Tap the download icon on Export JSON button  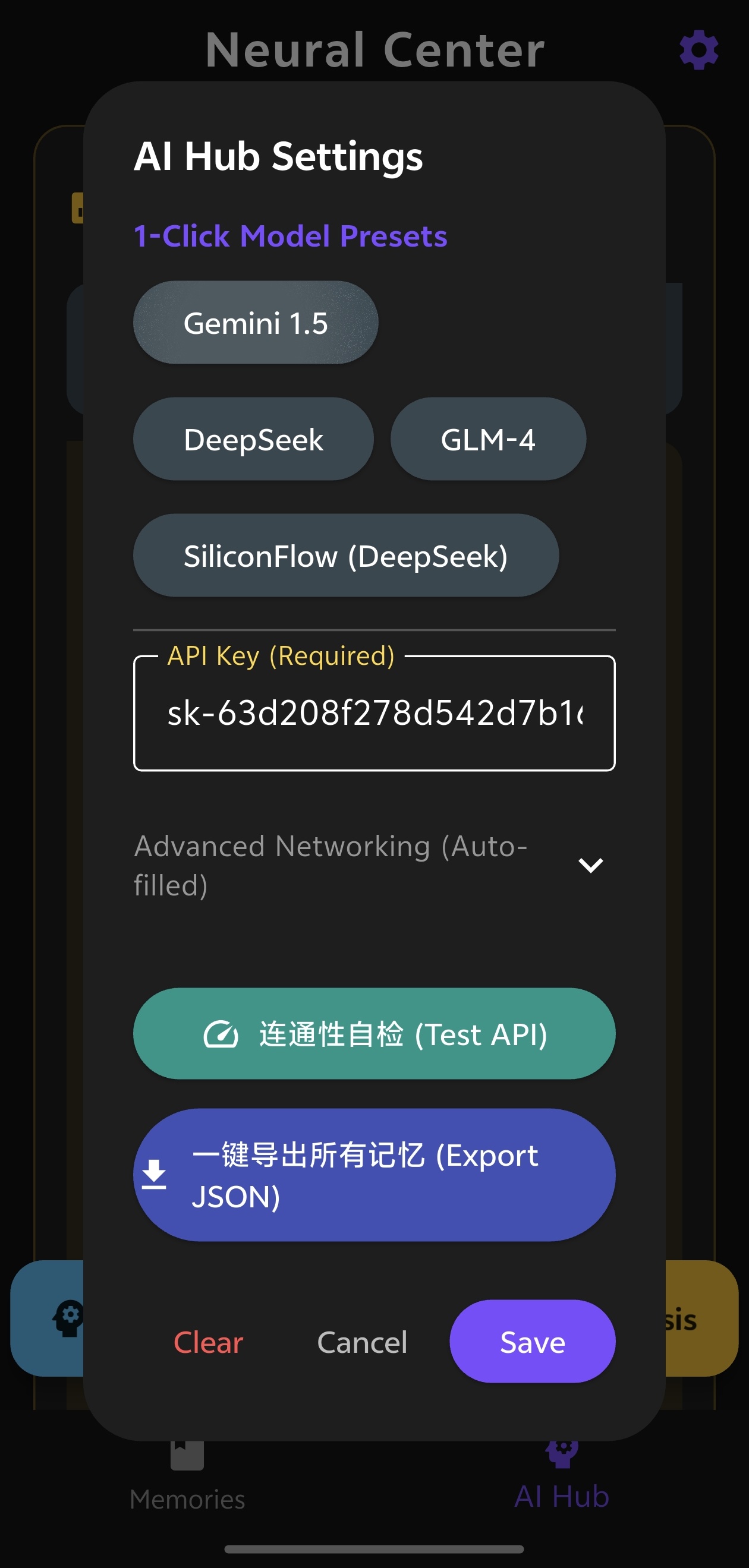pos(154,1175)
